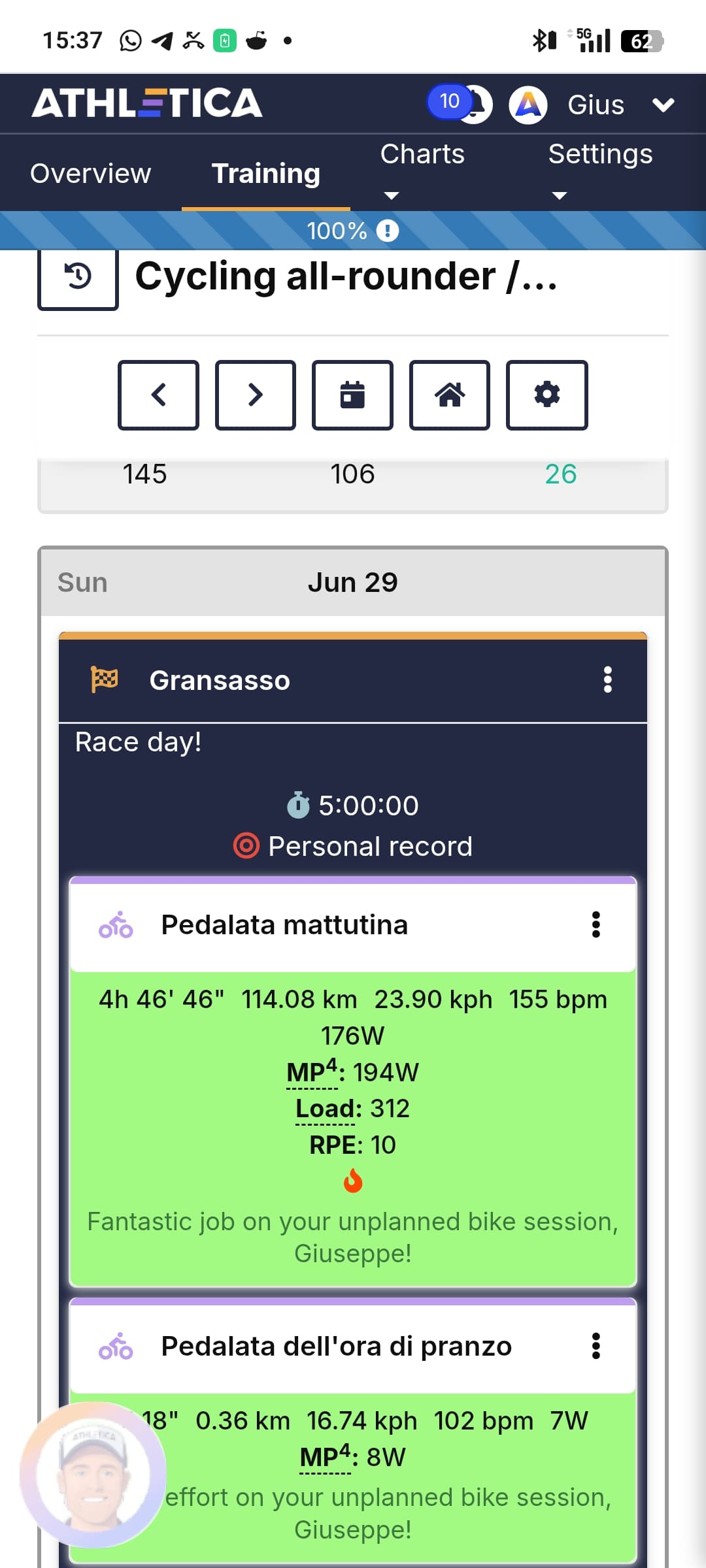Open the calendar date picker
The image size is (706, 1568).
tap(352, 395)
